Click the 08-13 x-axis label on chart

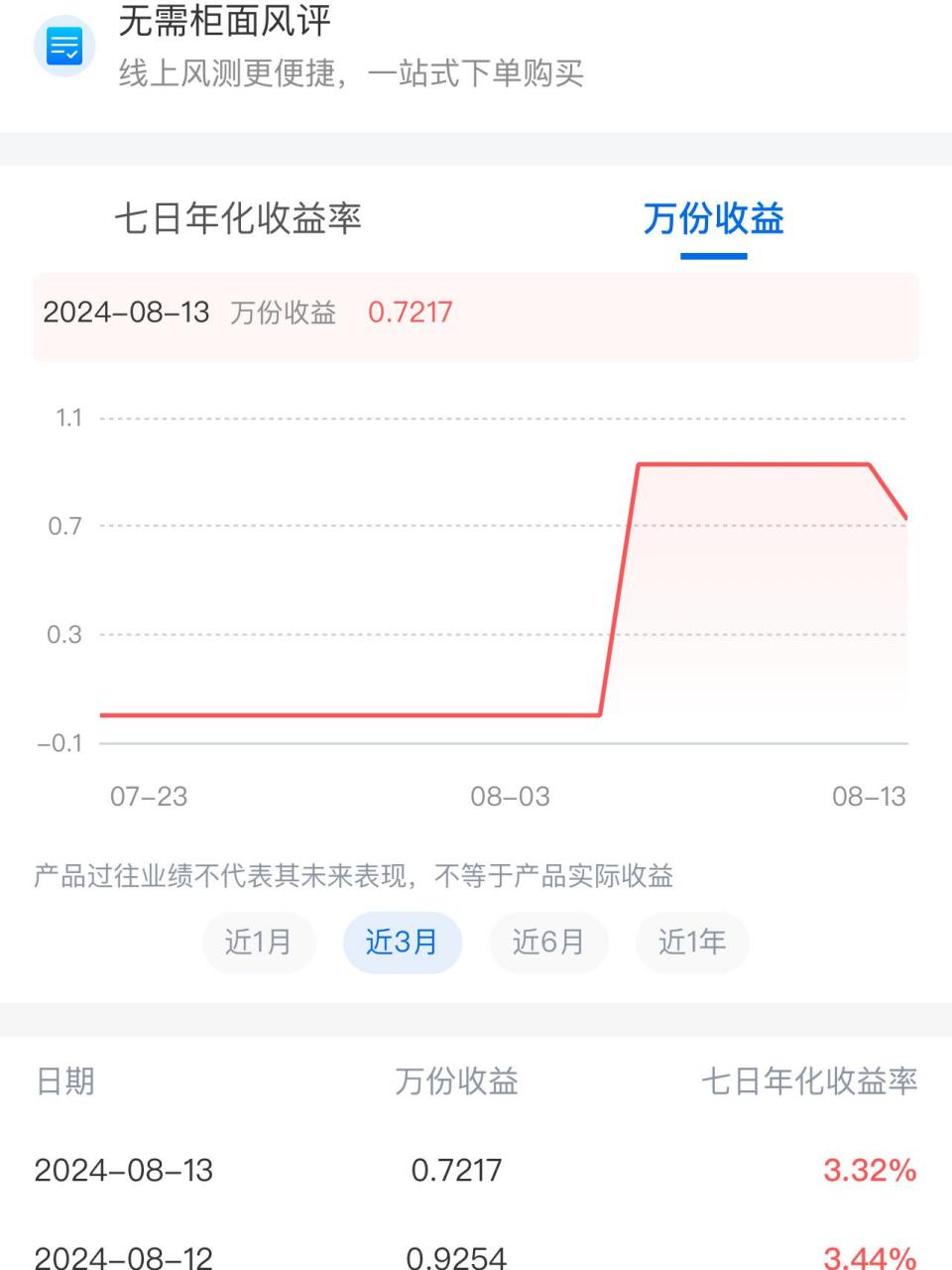click(x=869, y=795)
